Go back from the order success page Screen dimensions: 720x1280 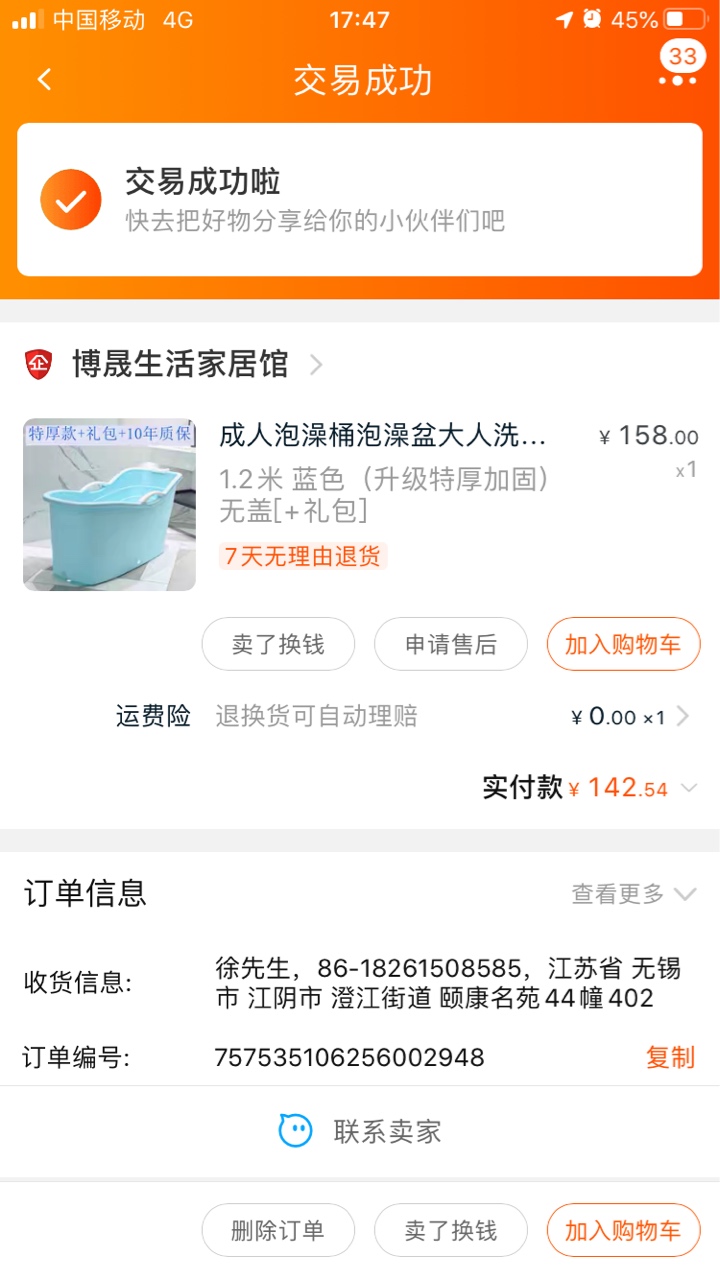(x=44, y=80)
